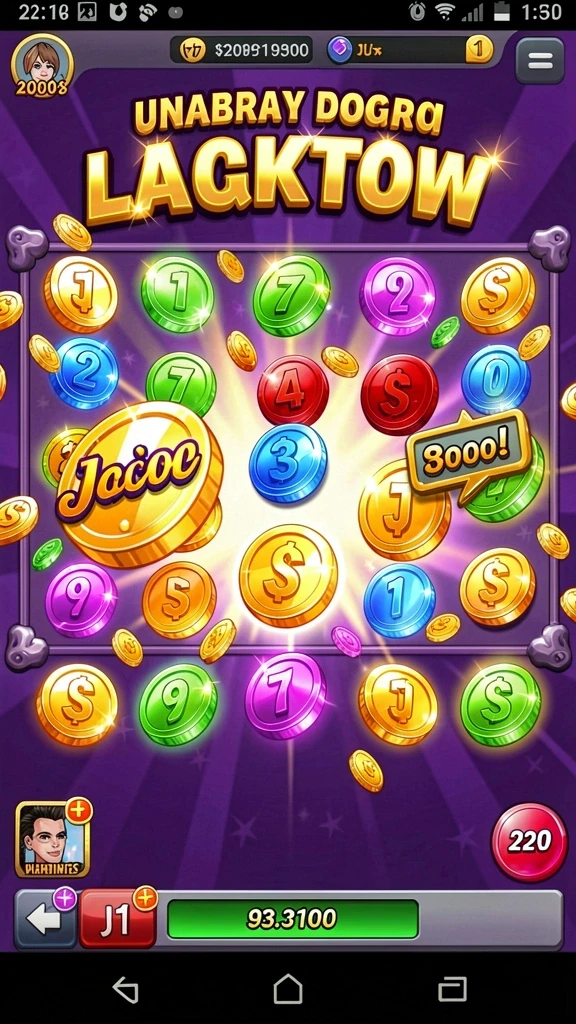
Task: Tap the red 220 ball button
Action: (x=529, y=841)
